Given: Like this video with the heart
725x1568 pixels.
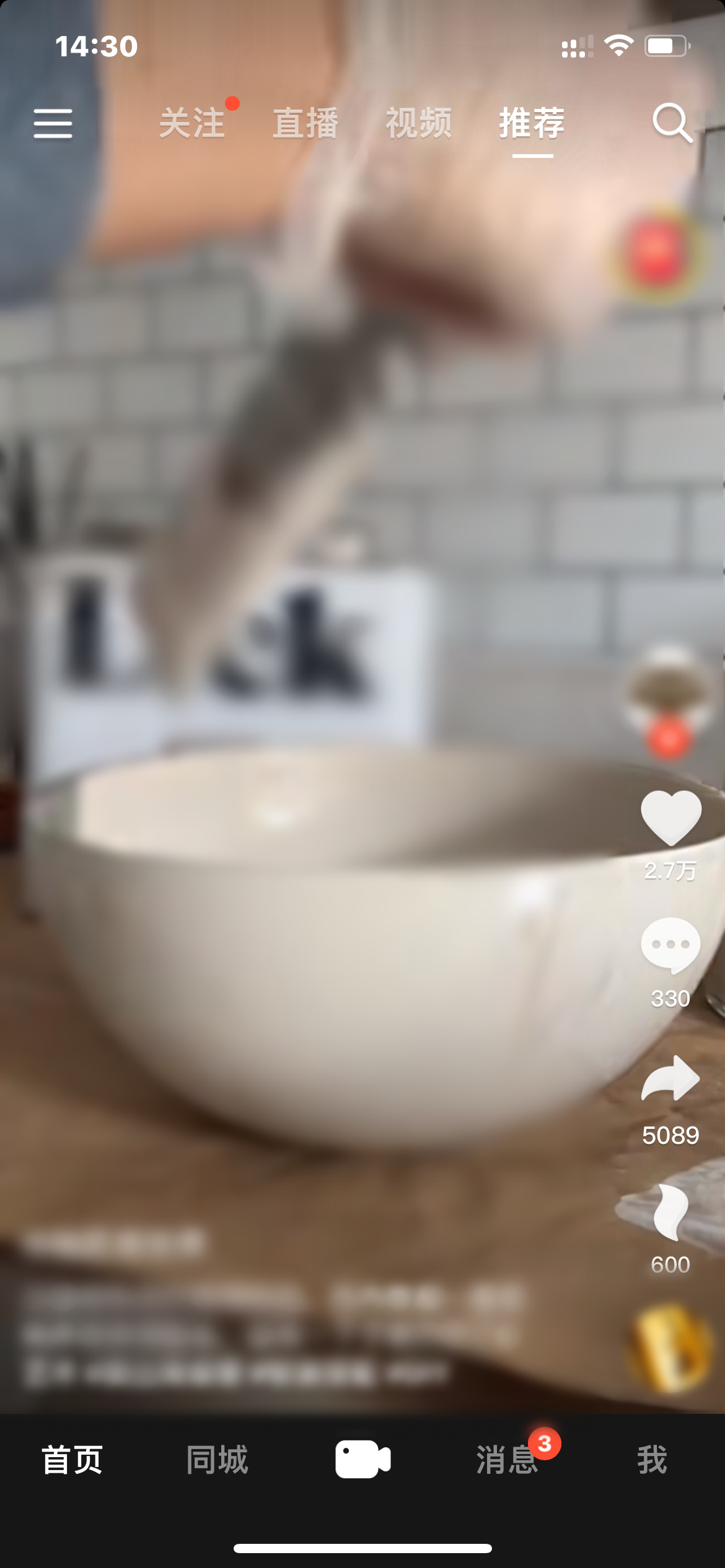Looking at the screenshot, I should [670, 819].
